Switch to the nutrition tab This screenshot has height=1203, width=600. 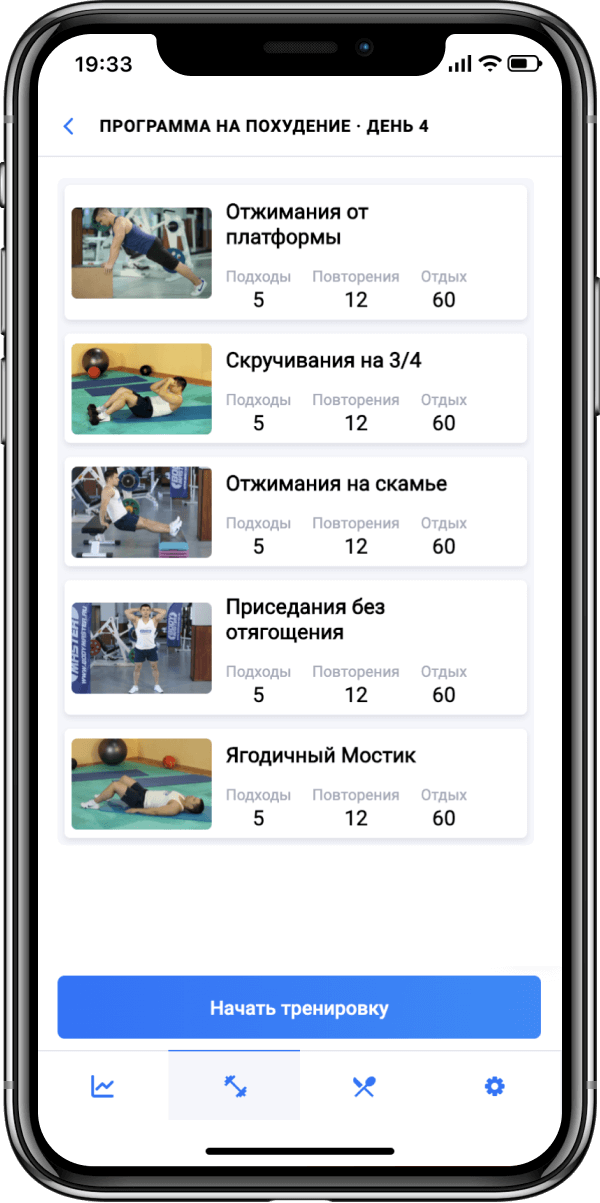364,1086
